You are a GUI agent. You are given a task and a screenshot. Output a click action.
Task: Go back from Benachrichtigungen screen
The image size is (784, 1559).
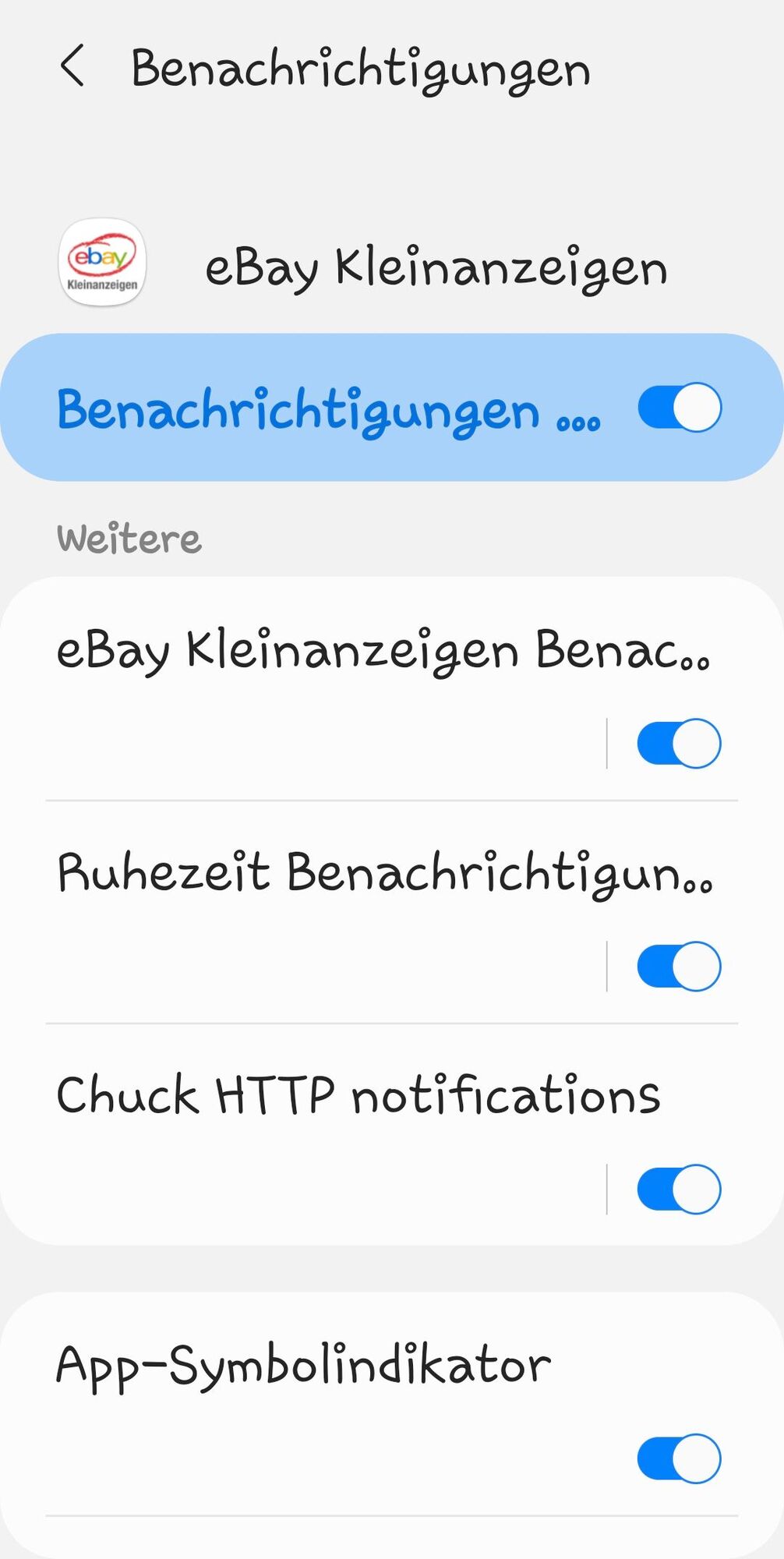(72, 67)
